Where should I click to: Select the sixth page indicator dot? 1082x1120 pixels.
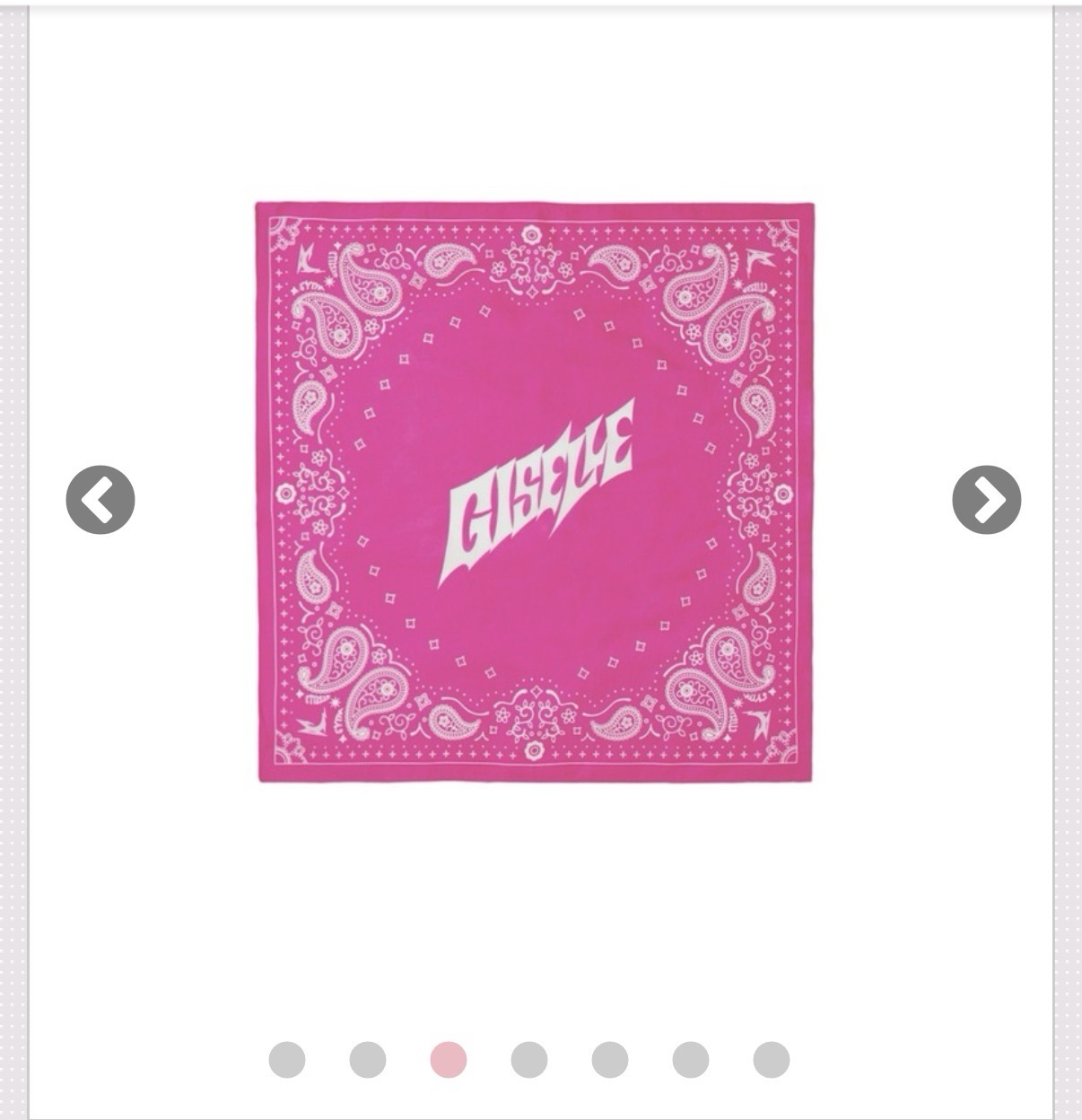pos(691,1059)
